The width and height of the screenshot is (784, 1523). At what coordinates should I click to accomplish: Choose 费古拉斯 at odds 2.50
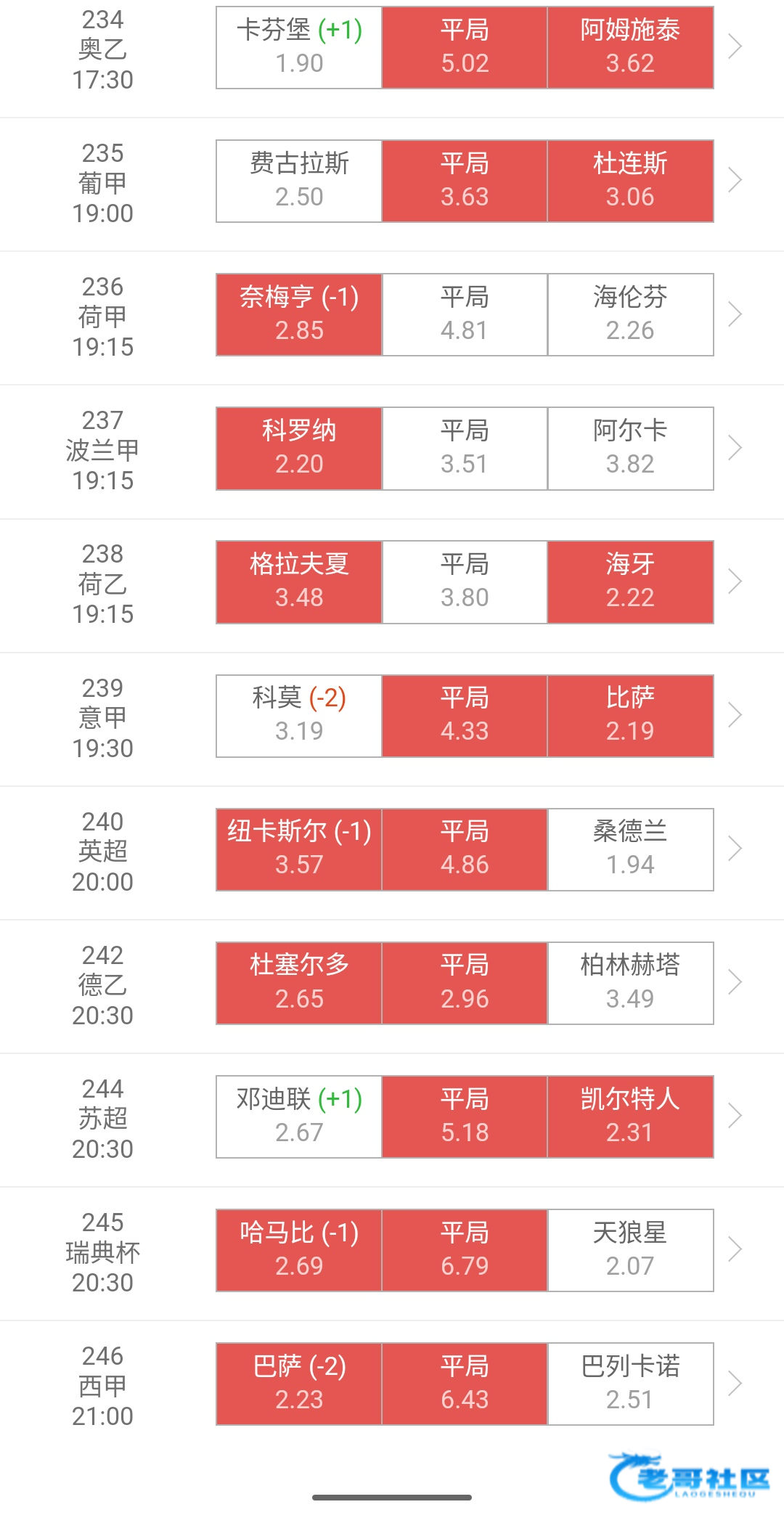299,181
